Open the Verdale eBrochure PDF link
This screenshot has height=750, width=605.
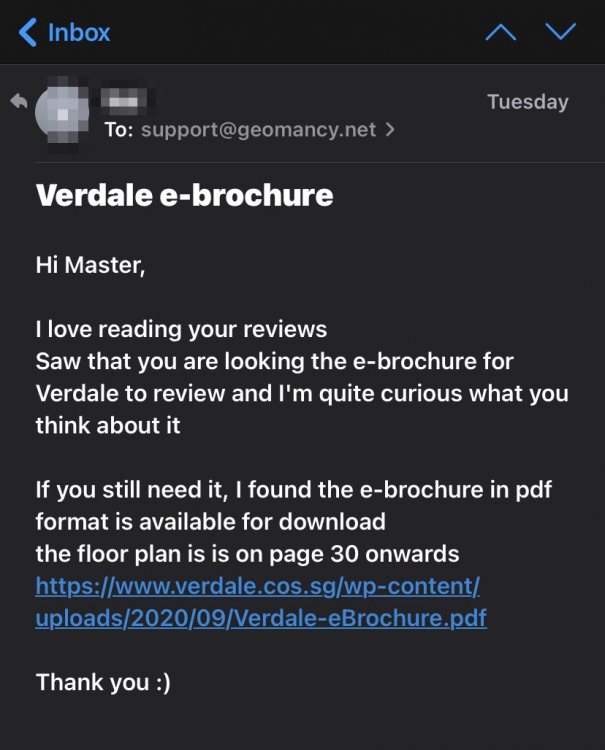[260, 601]
